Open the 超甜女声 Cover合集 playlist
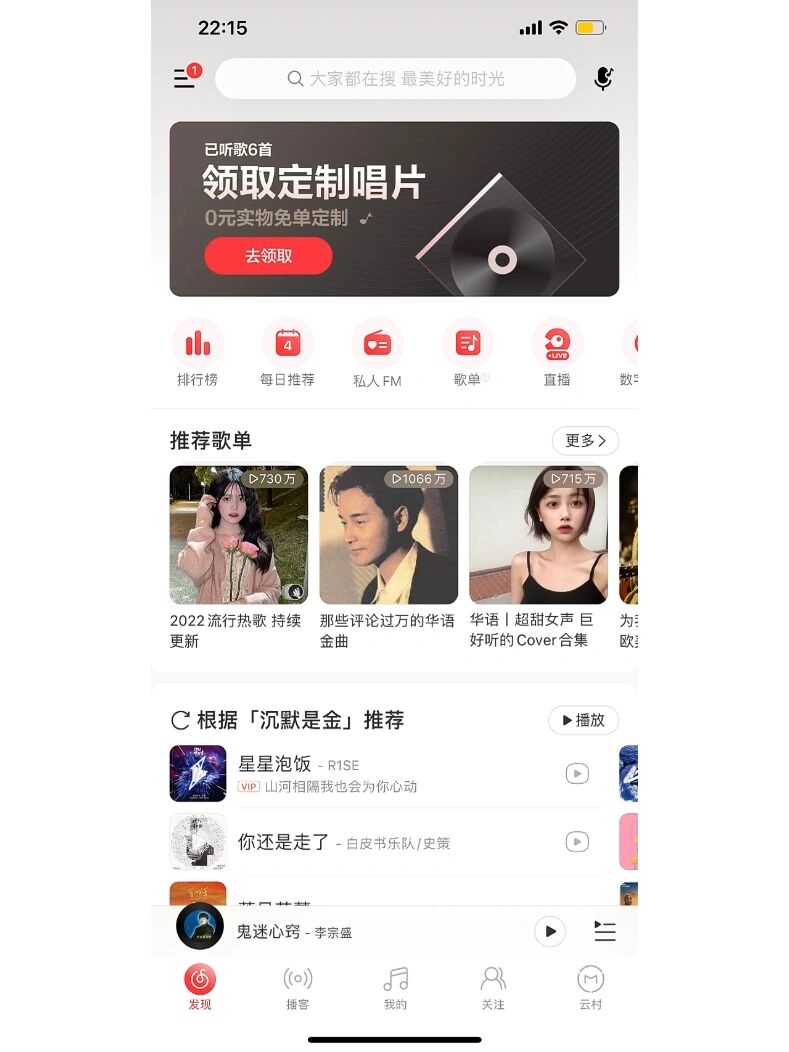The width and height of the screenshot is (789, 1052). pos(538,535)
